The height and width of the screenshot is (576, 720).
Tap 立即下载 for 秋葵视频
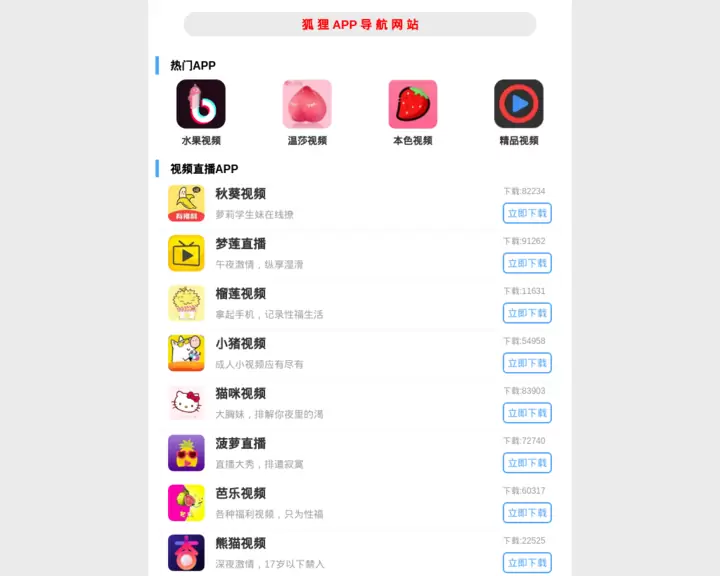(x=527, y=213)
